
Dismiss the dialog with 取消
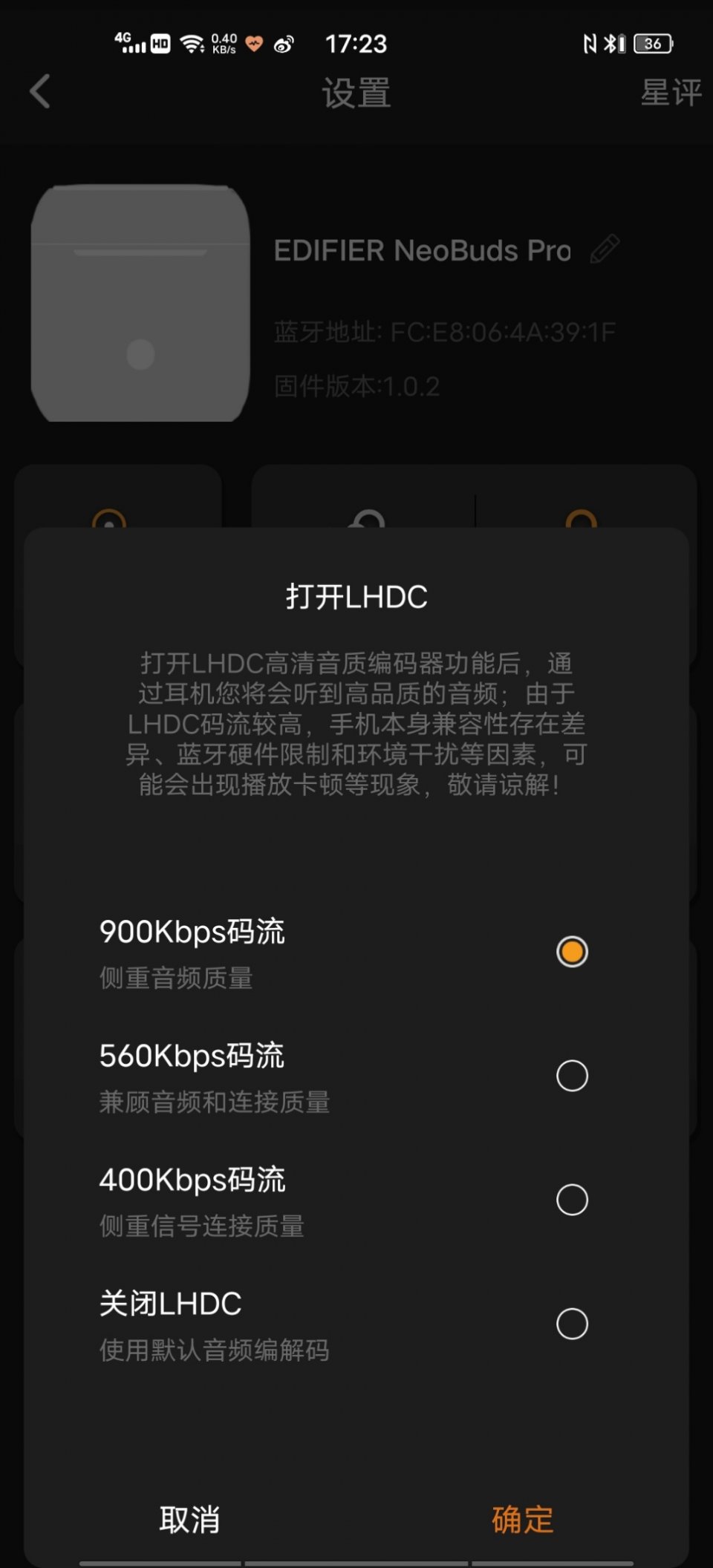190,1520
